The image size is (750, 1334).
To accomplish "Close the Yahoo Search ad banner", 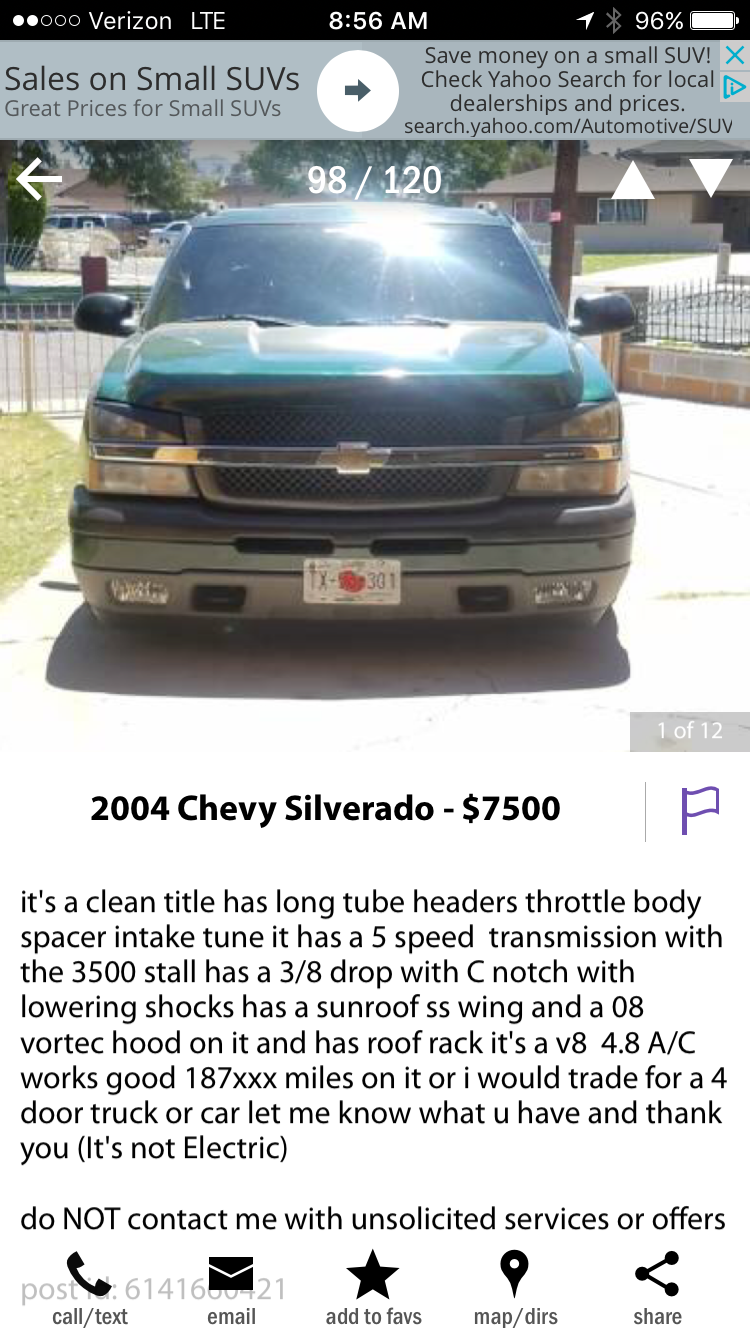I will pyautogui.click(x=735, y=56).
